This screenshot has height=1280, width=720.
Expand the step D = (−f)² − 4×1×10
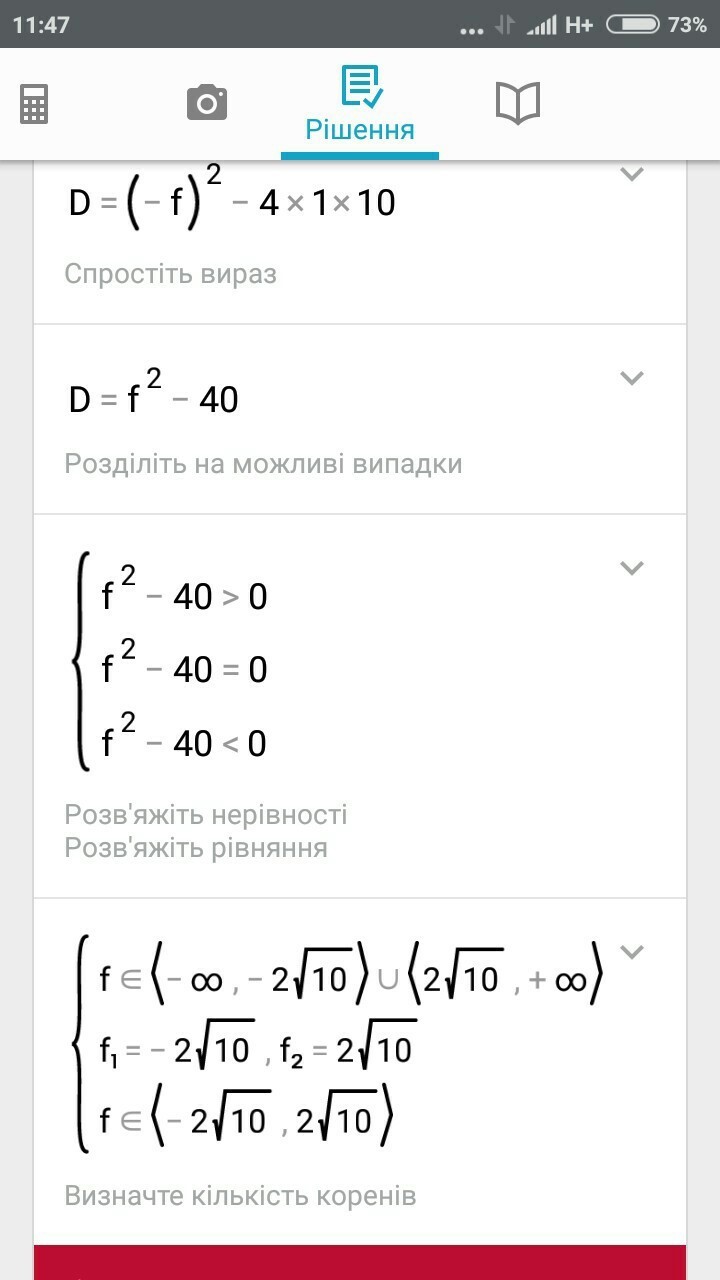pos(631,175)
